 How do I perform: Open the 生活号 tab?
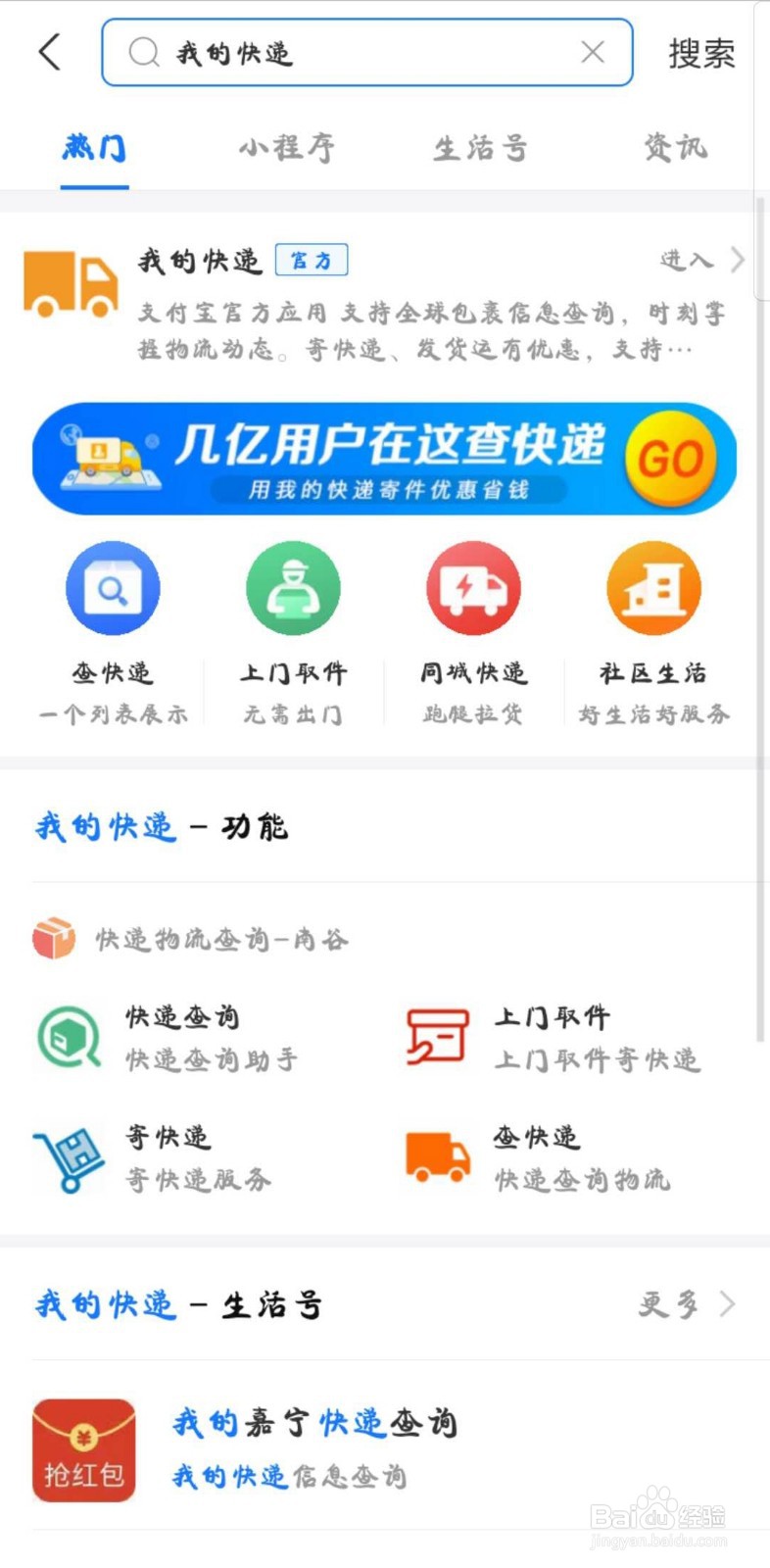[x=480, y=149]
